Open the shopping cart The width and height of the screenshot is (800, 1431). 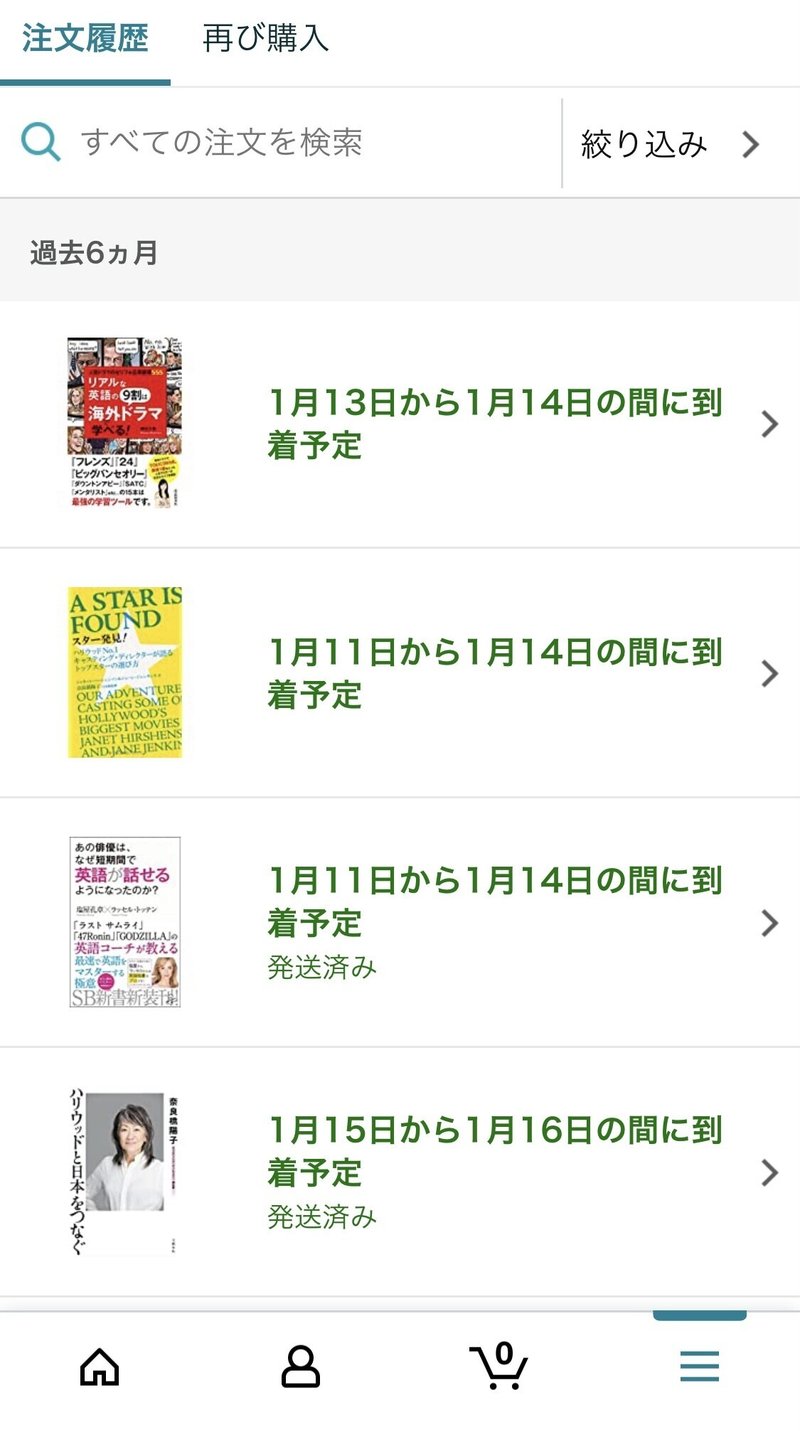click(x=498, y=1365)
